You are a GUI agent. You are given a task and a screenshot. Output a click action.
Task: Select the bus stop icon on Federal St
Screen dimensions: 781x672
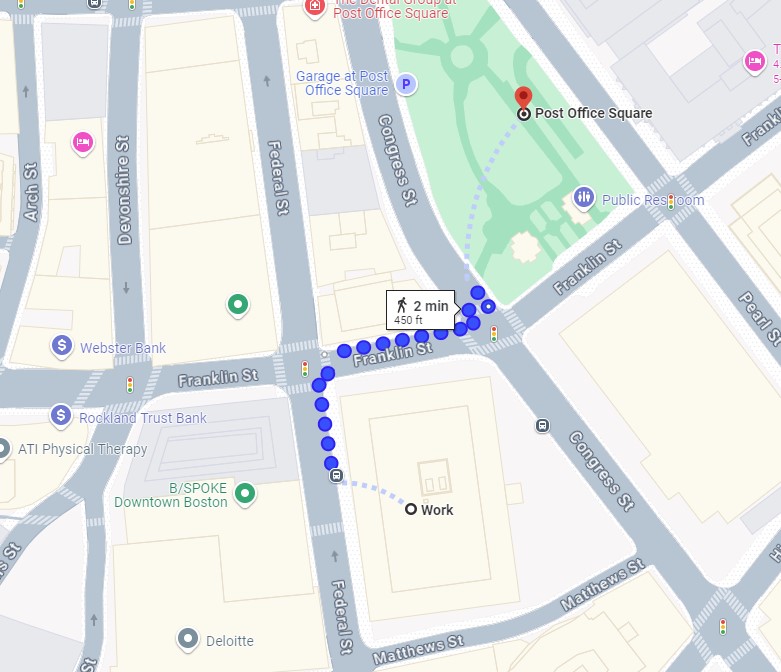click(x=337, y=476)
